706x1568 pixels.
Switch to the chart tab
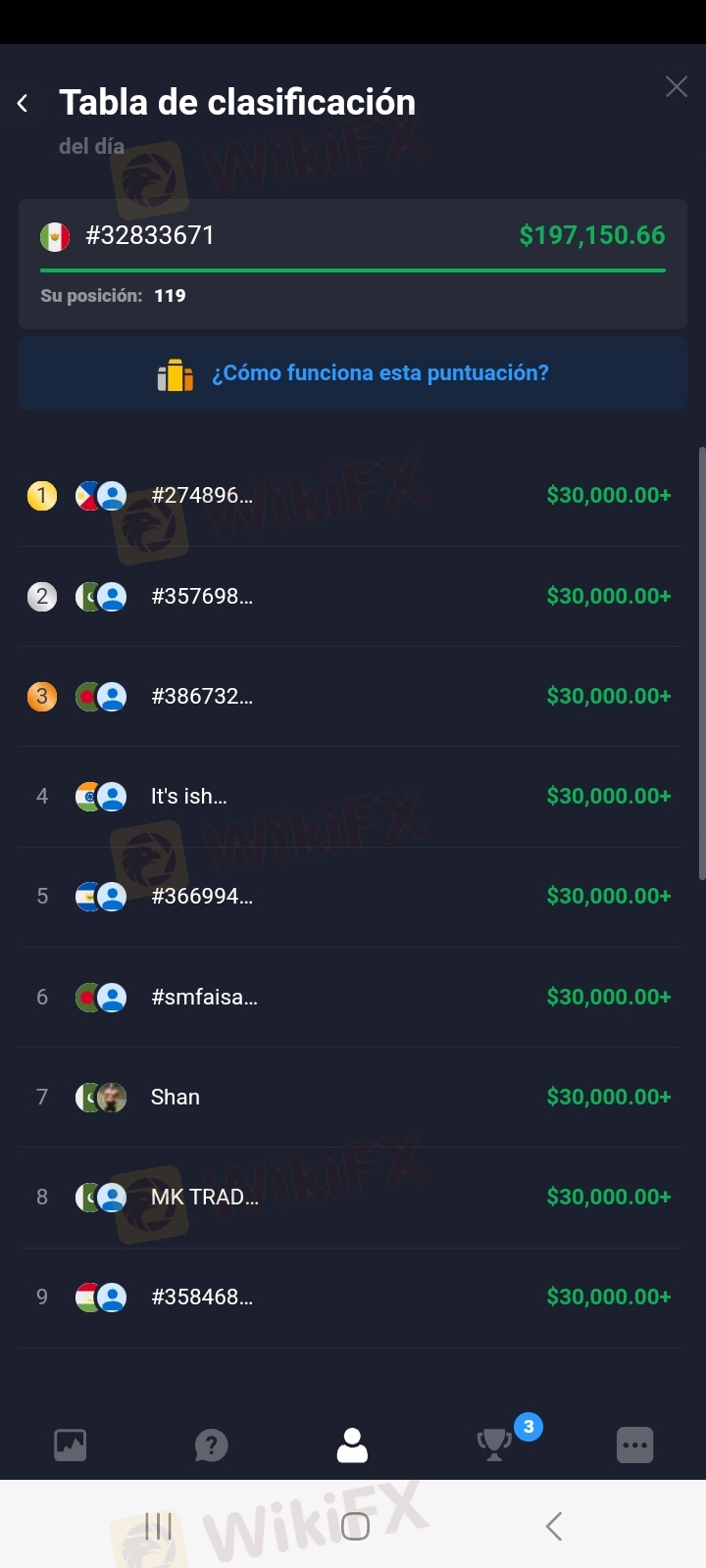pyautogui.click(x=71, y=1445)
